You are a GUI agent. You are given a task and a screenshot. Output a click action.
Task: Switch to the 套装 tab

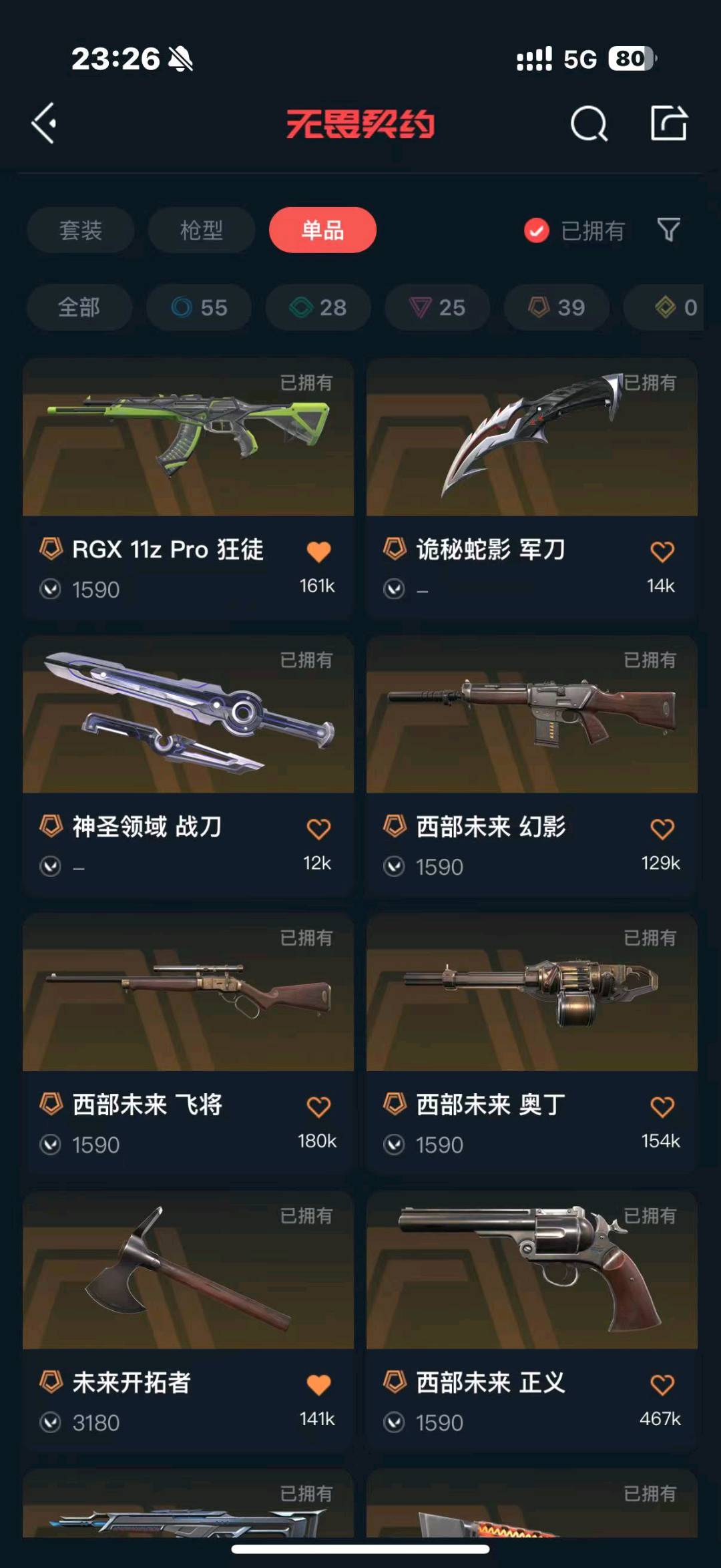[80, 230]
